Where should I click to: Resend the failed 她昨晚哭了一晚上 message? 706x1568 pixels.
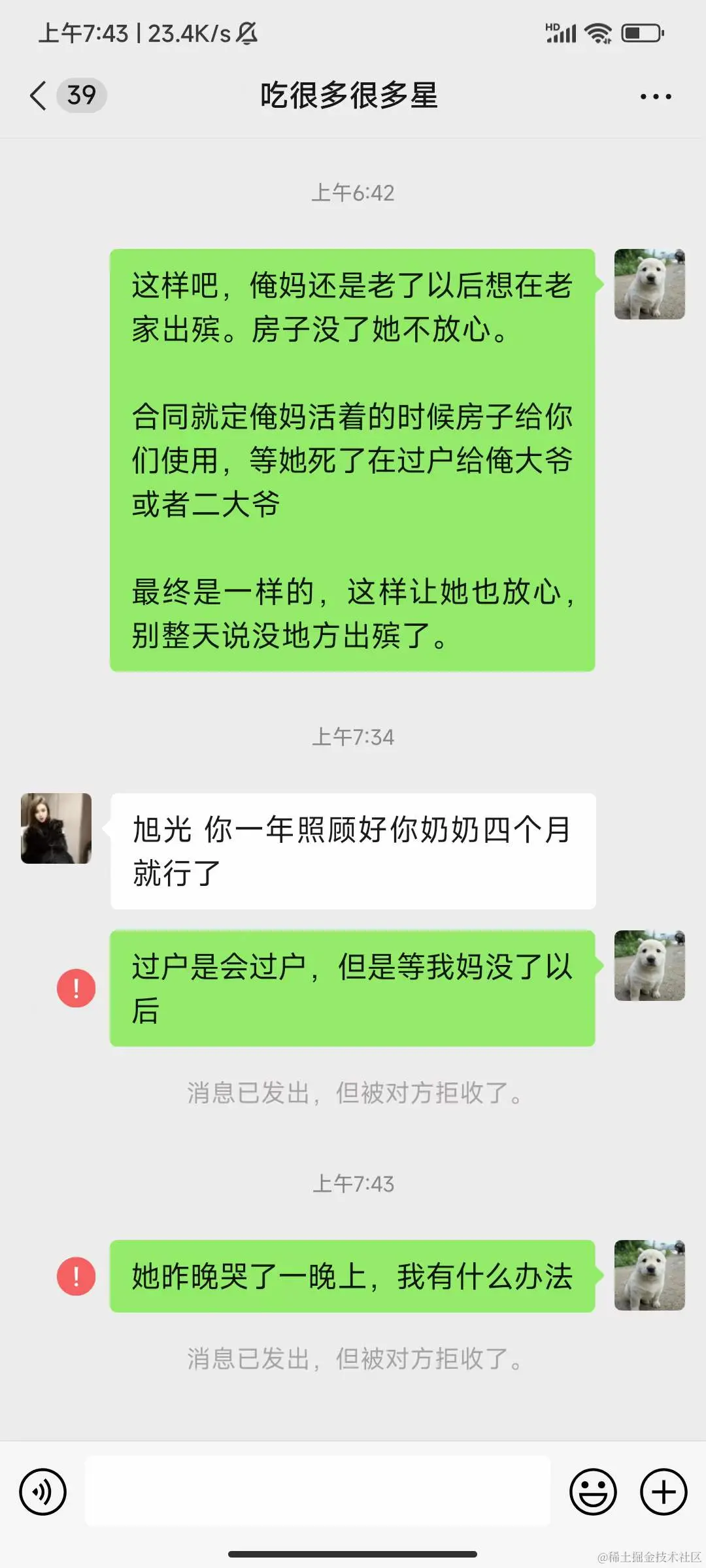point(76,1276)
